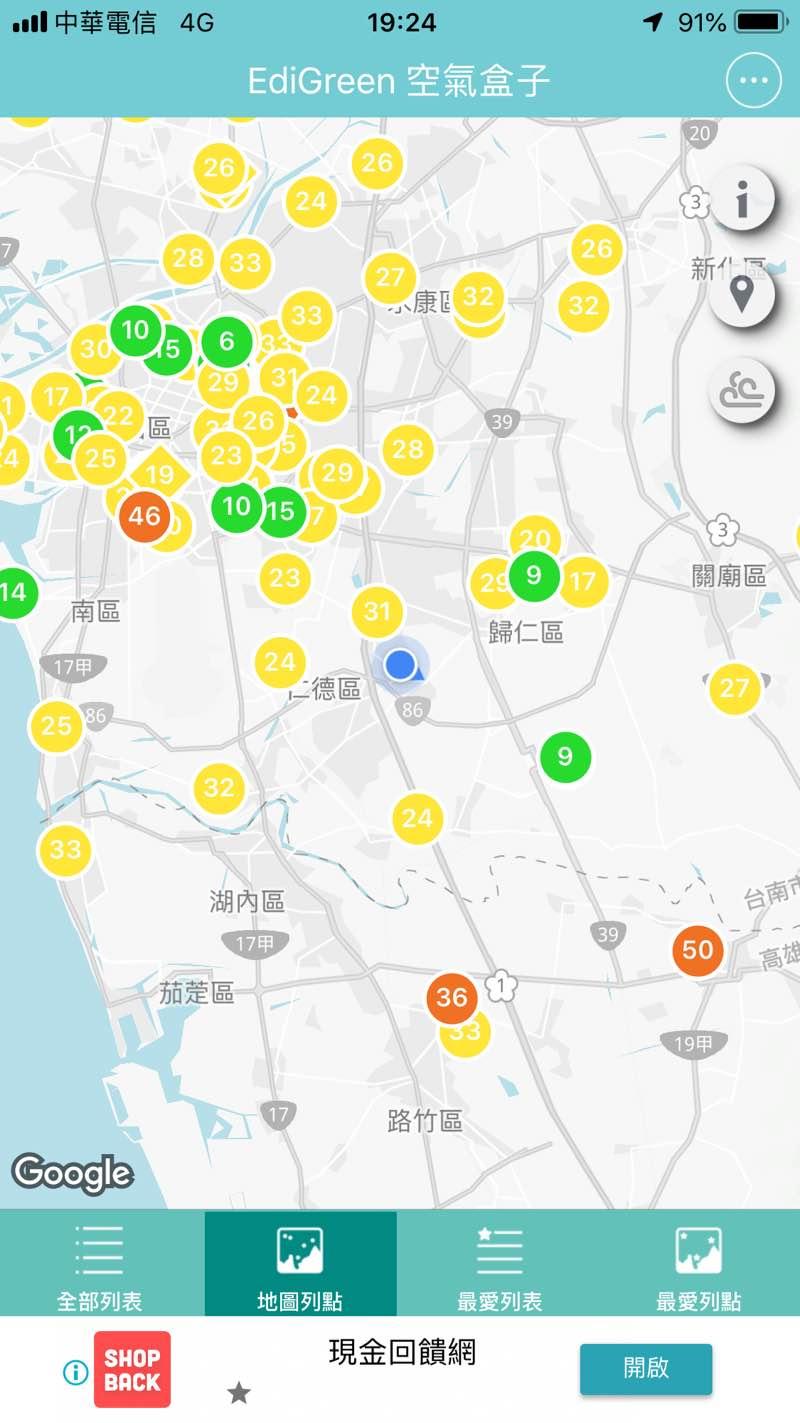Screen dimensions: 800x1423
Task: Open the orange sensor marker reading 50
Action: [x=698, y=949]
